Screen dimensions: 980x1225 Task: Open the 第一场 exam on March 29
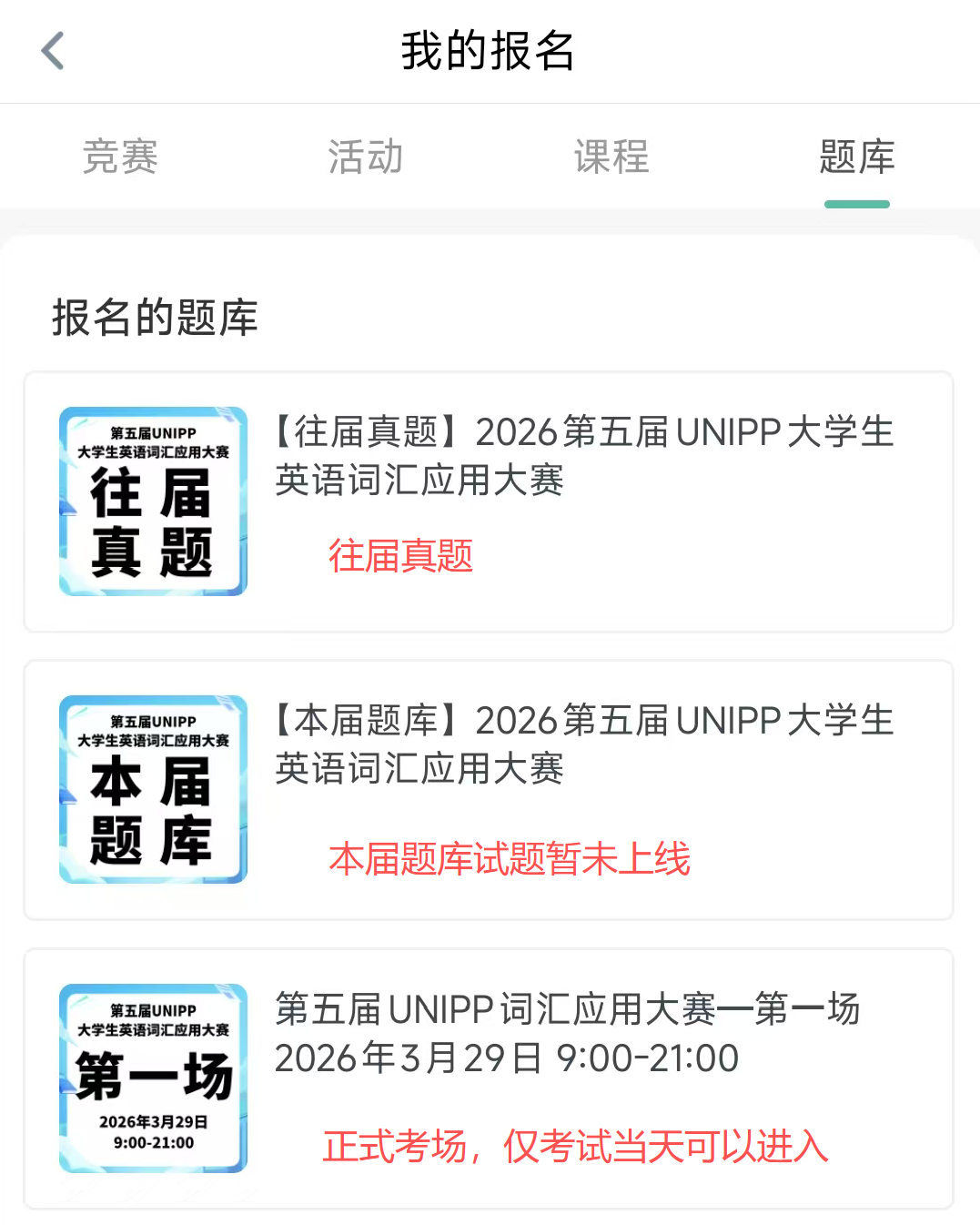[x=489, y=1078]
